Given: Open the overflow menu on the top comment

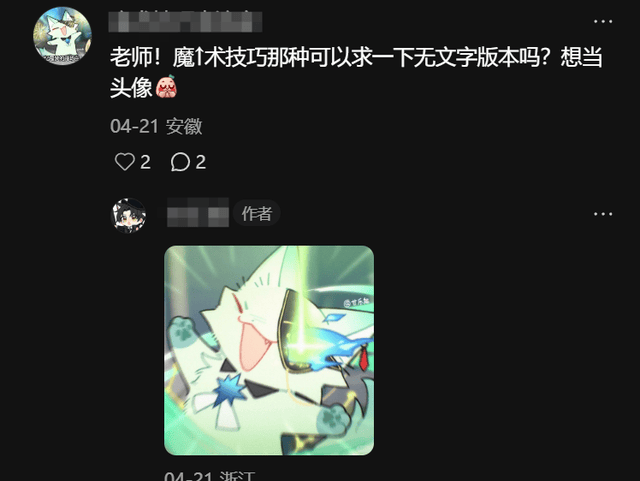Looking at the screenshot, I should [602, 21].
